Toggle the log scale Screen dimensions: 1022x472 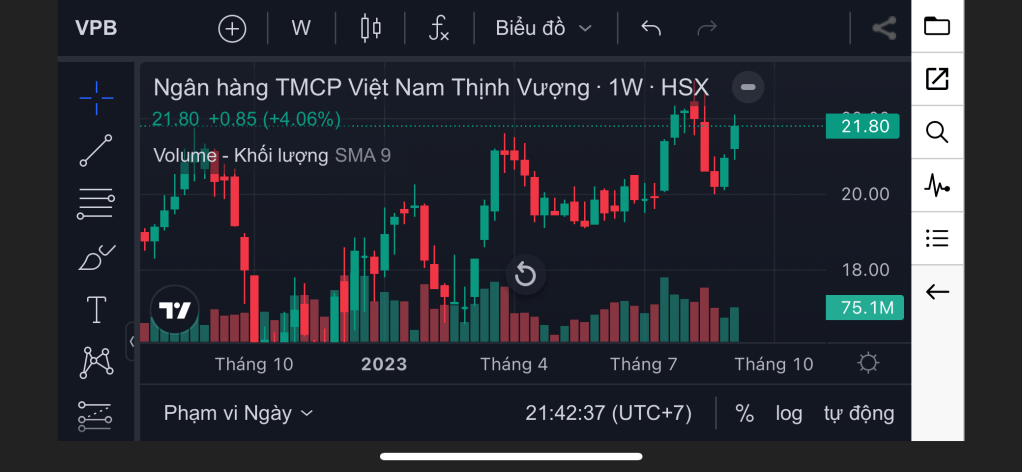click(789, 413)
